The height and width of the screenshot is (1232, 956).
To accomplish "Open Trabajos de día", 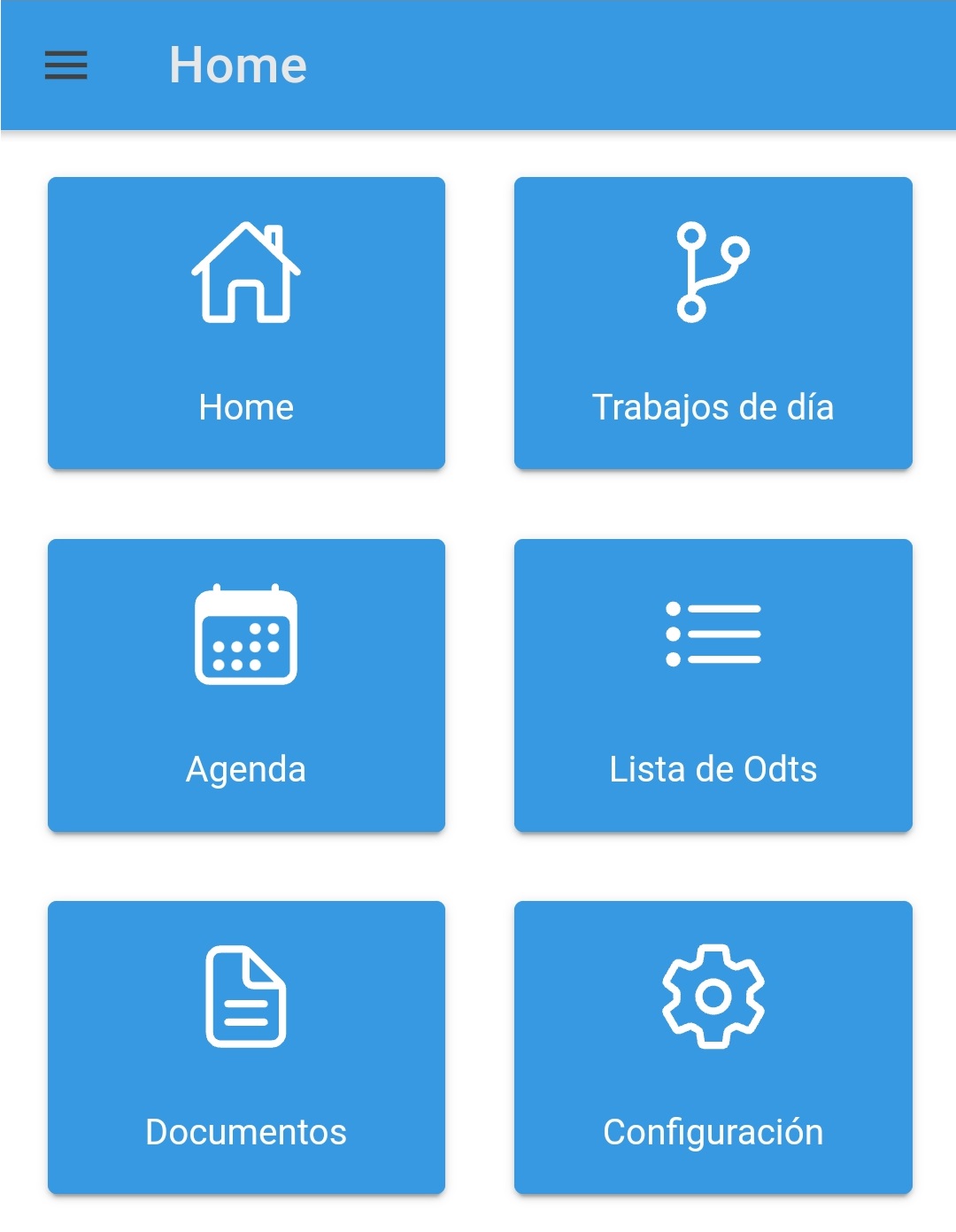I will coord(713,323).
